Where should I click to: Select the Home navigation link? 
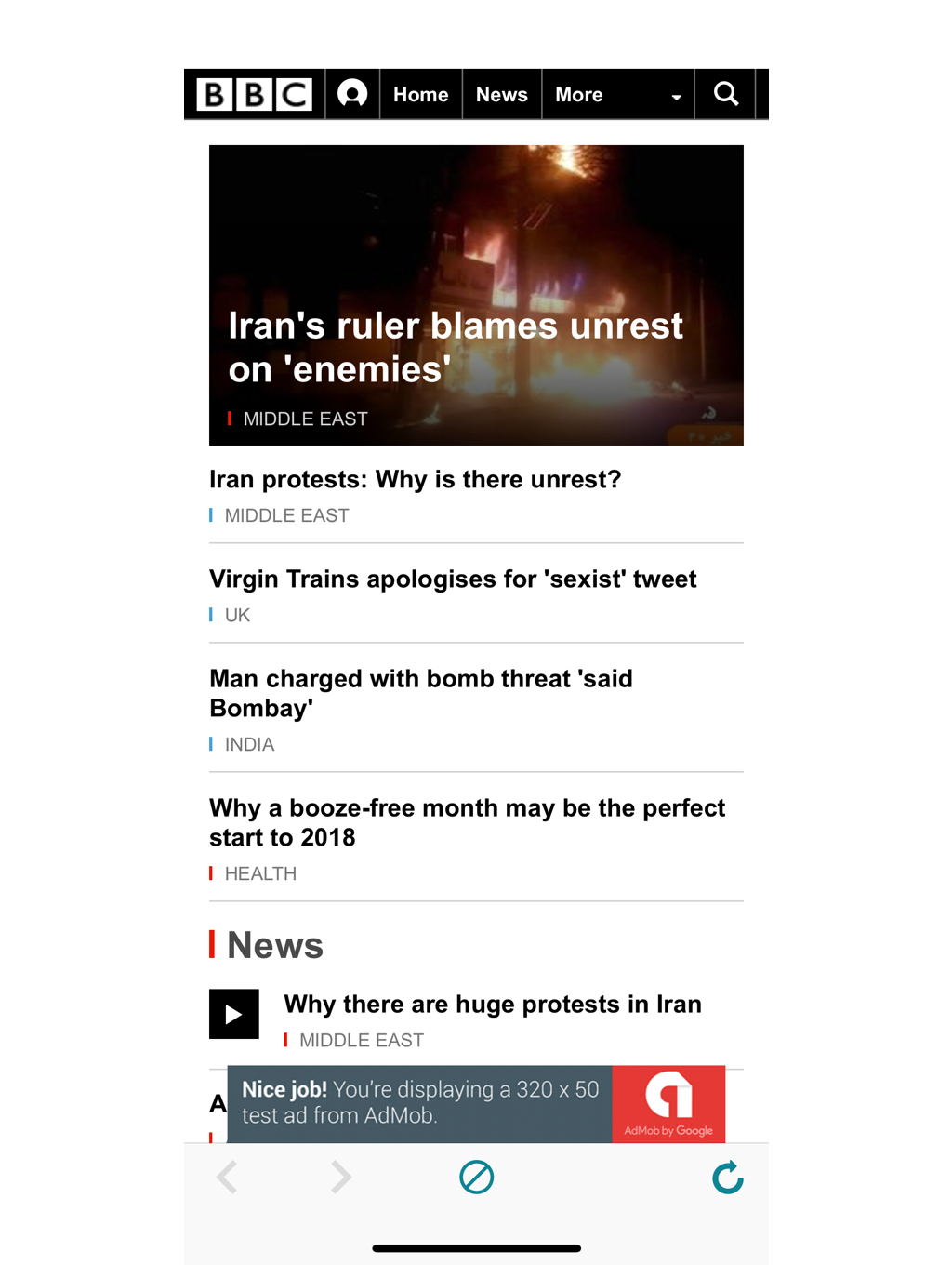[x=420, y=95]
